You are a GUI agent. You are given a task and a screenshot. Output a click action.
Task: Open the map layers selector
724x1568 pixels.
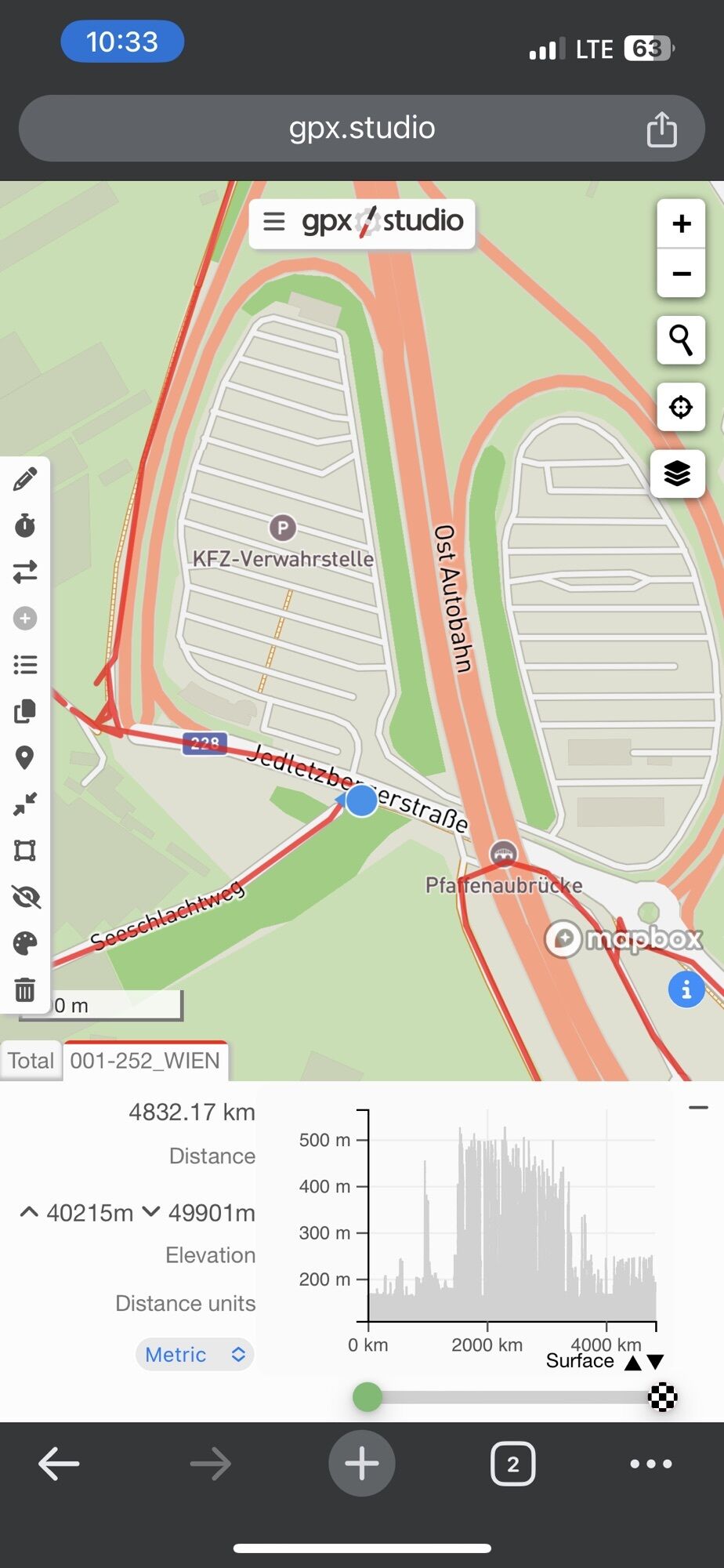click(x=678, y=474)
